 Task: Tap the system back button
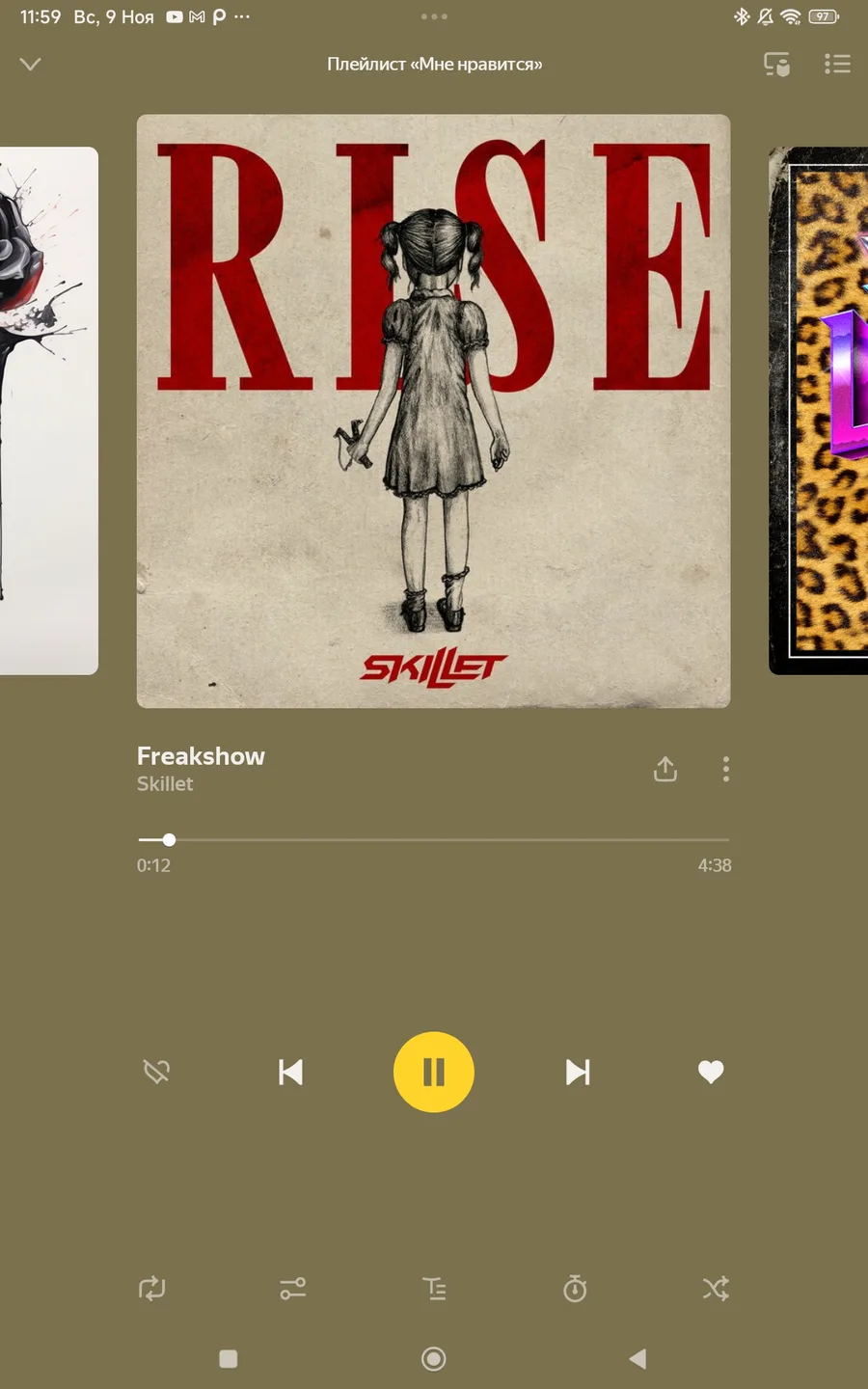tap(637, 1359)
